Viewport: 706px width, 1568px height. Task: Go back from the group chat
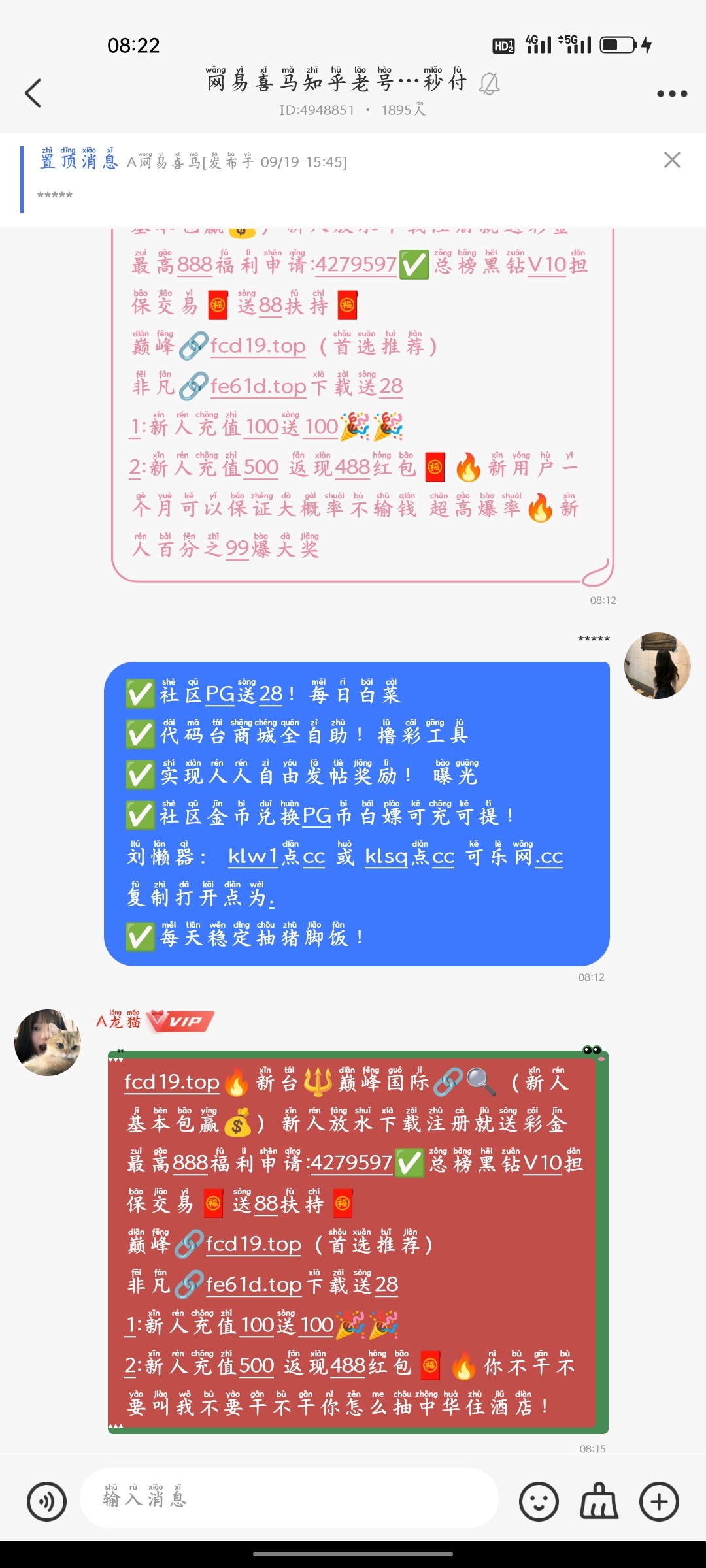33,93
